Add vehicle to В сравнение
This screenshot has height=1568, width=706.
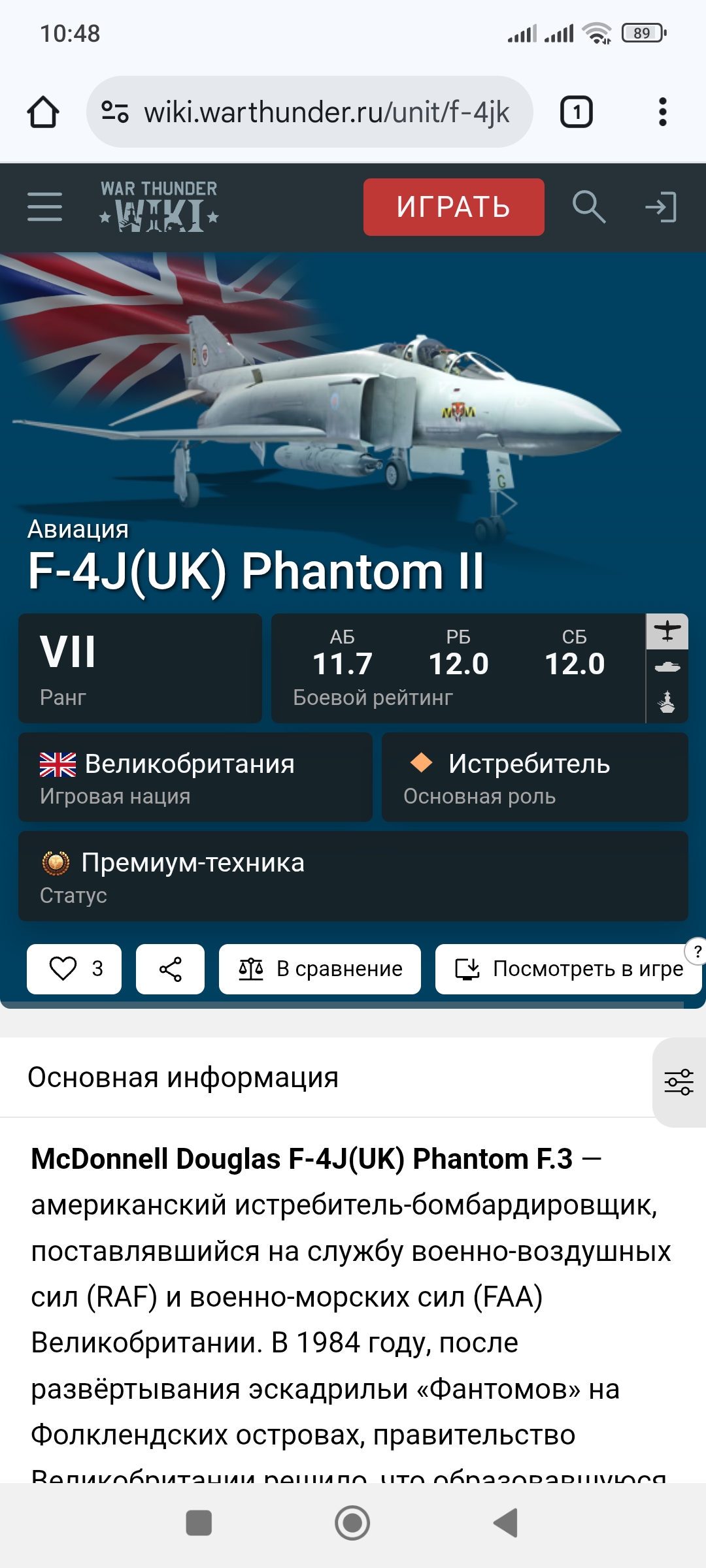pos(320,969)
